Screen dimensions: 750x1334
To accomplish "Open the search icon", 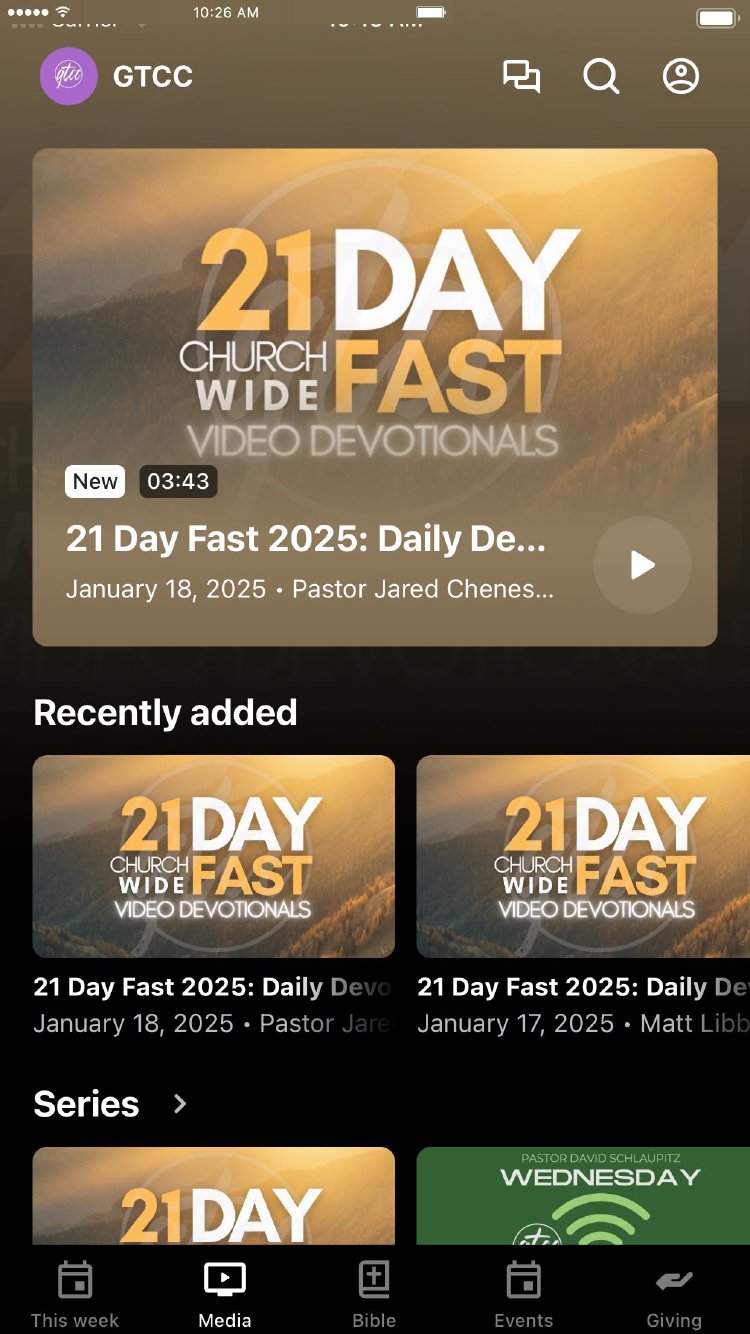I will pos(601,77).
